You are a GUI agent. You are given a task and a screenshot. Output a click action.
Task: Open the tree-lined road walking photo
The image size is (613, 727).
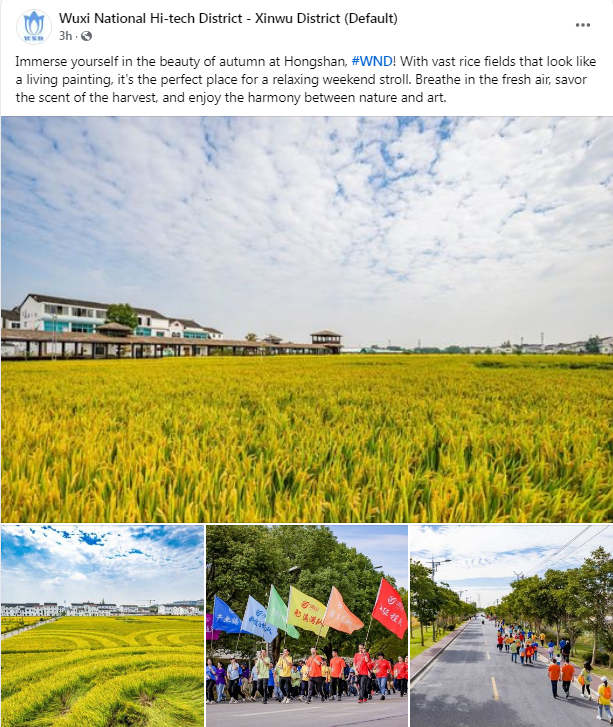[x=511, y=626]
